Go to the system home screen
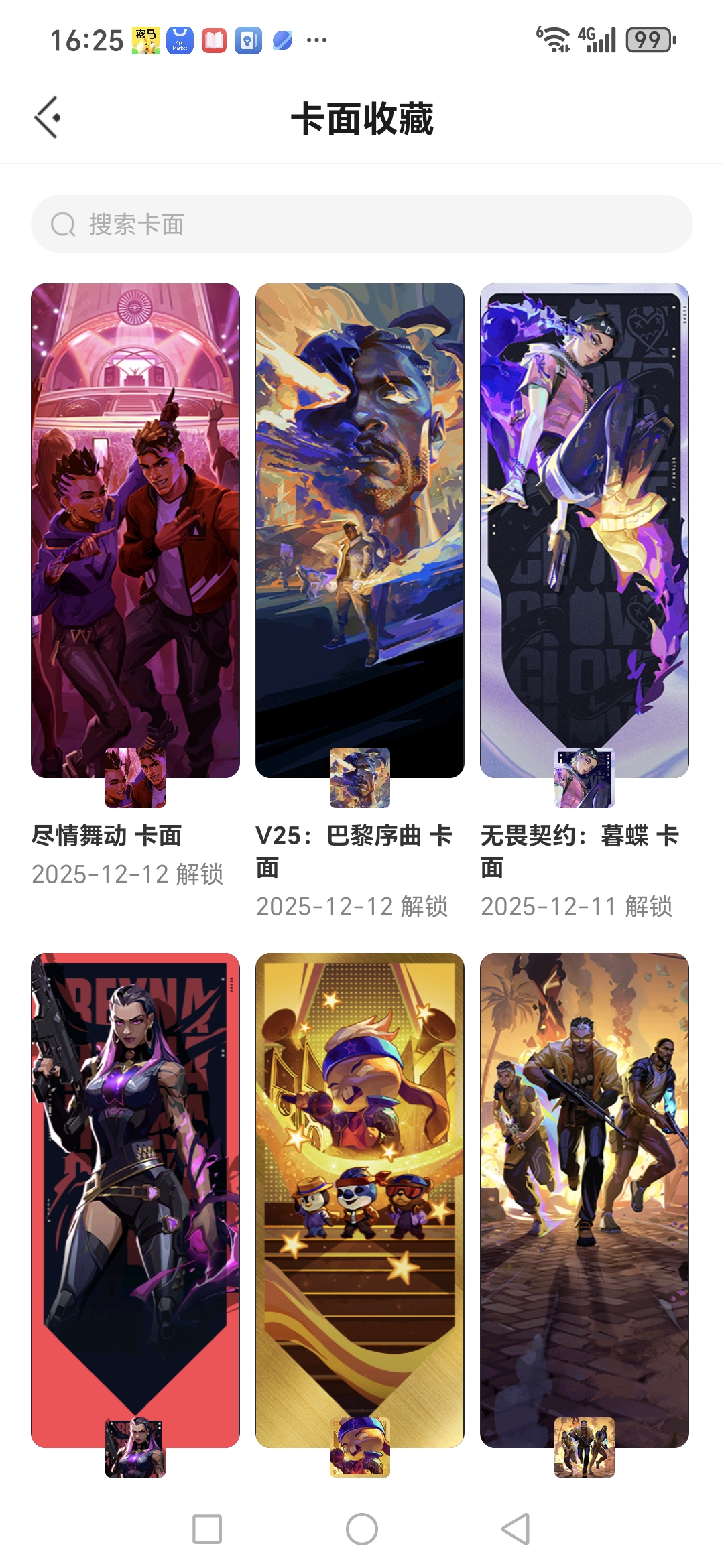This screenshot has width=724, height=1568. point(362,1529)
